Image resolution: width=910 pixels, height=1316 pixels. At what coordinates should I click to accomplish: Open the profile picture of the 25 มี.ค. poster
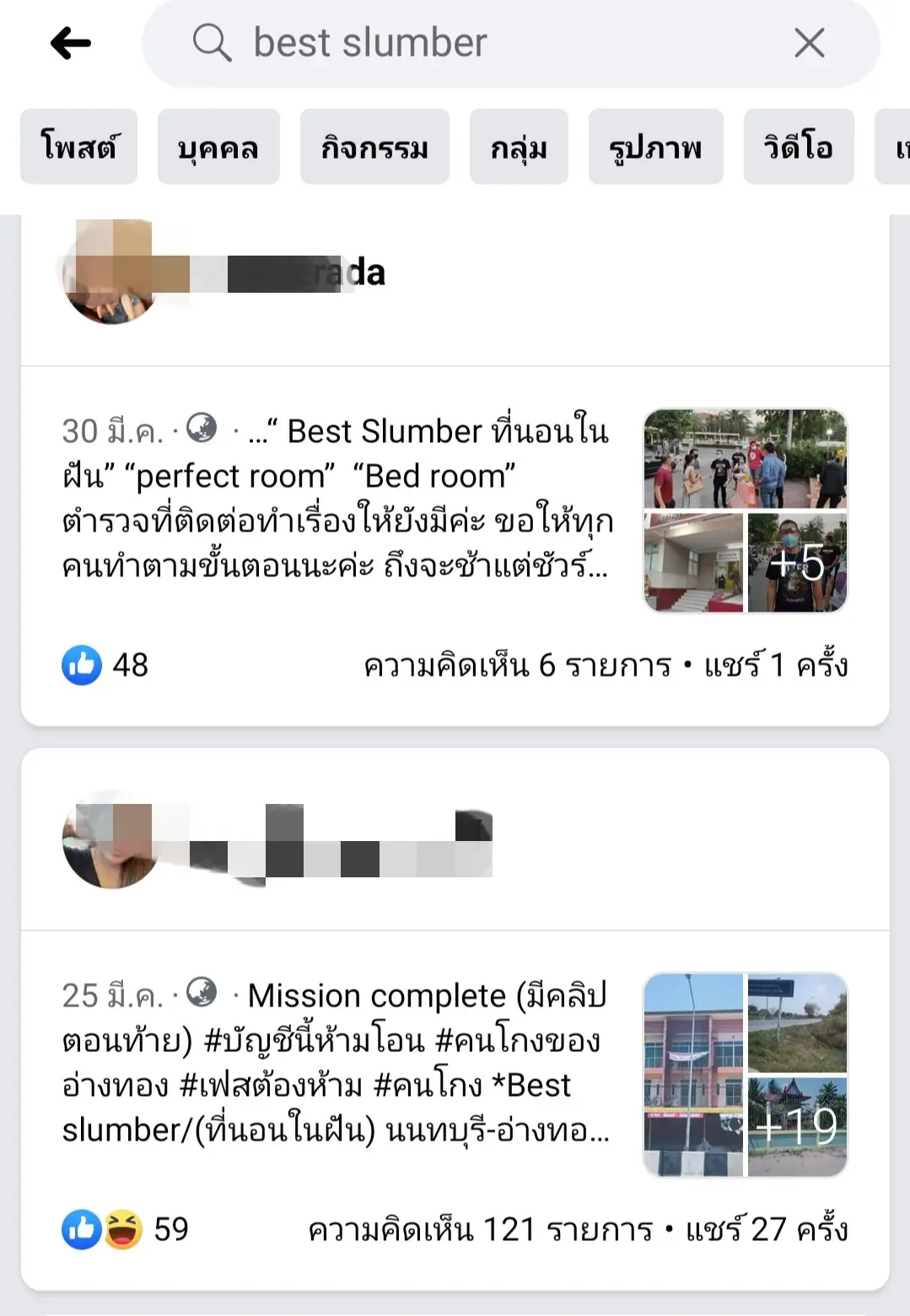[110, 840]
